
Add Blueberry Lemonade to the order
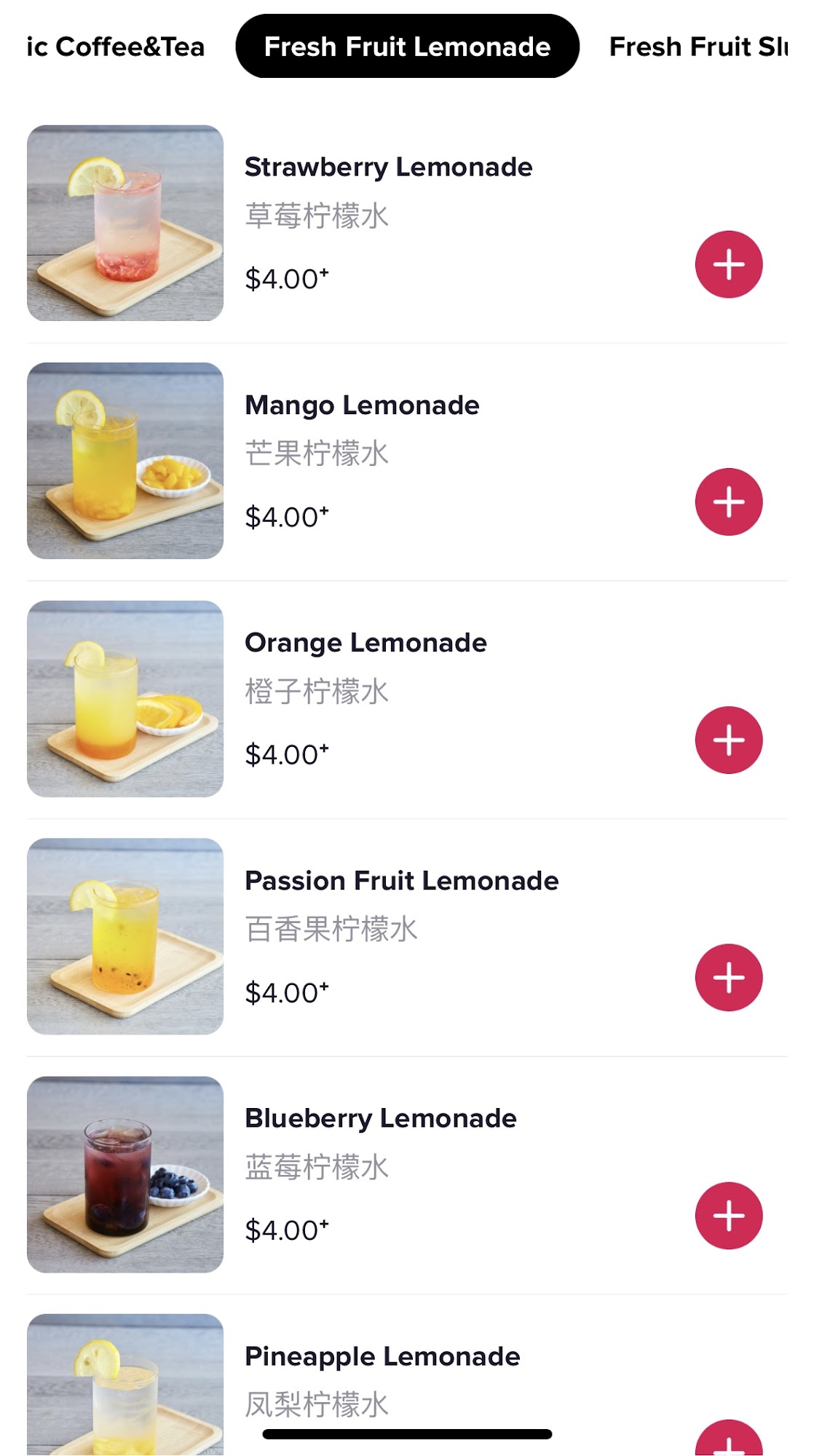[728, 1216]
